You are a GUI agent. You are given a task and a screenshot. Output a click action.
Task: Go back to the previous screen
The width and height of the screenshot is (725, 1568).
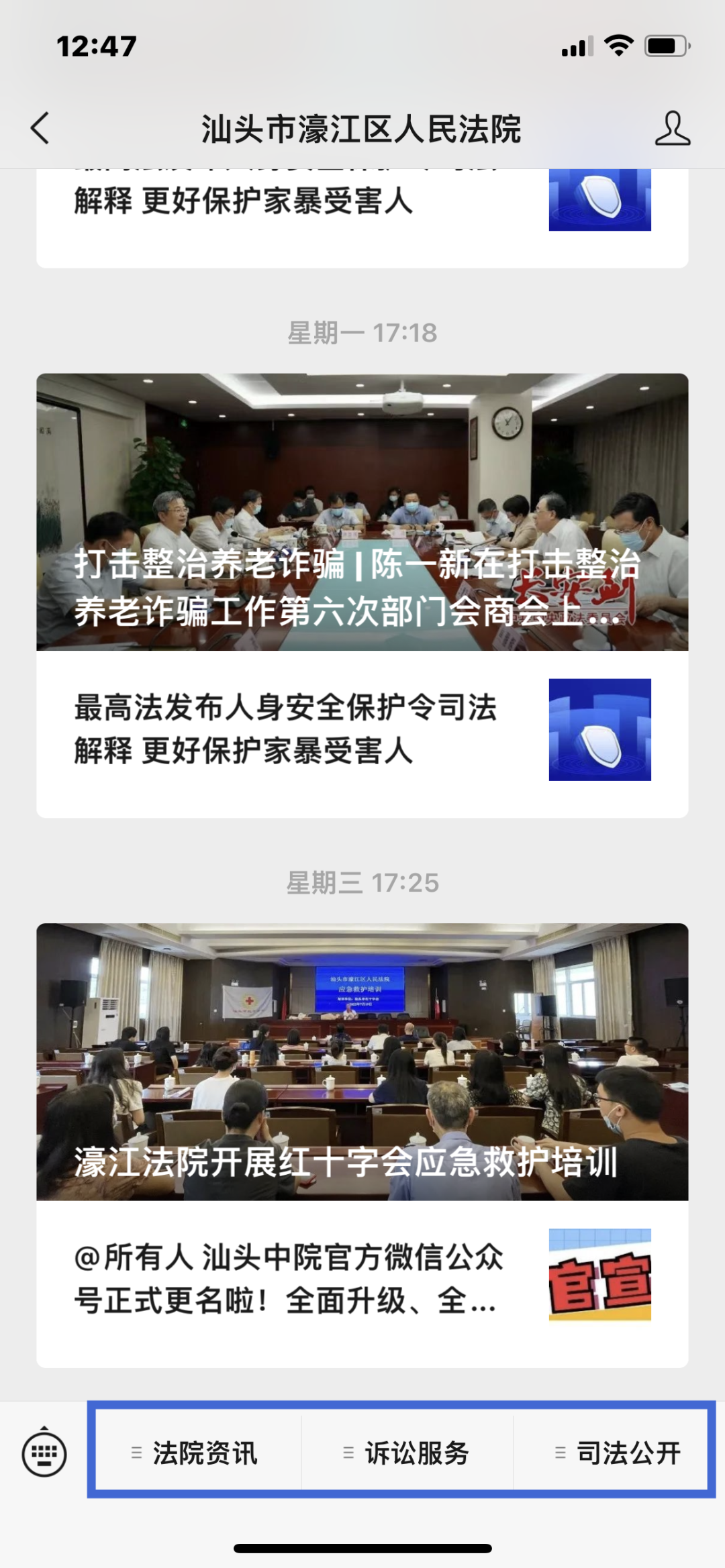point(40,128)
